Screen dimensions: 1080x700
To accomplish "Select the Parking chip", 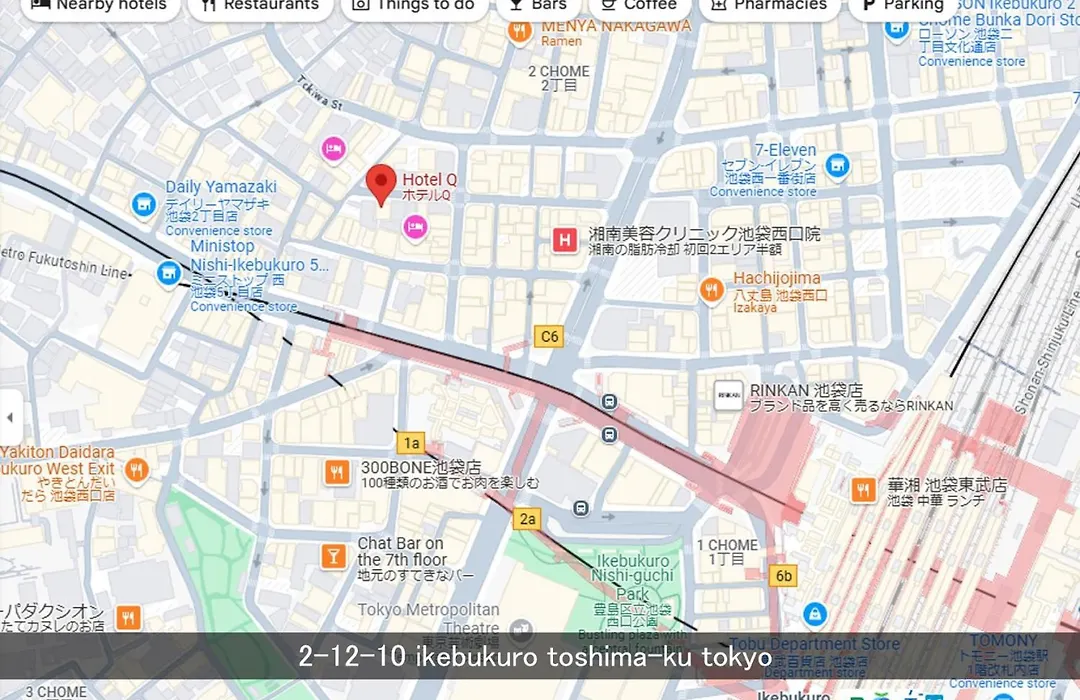I will click(900, 6).
